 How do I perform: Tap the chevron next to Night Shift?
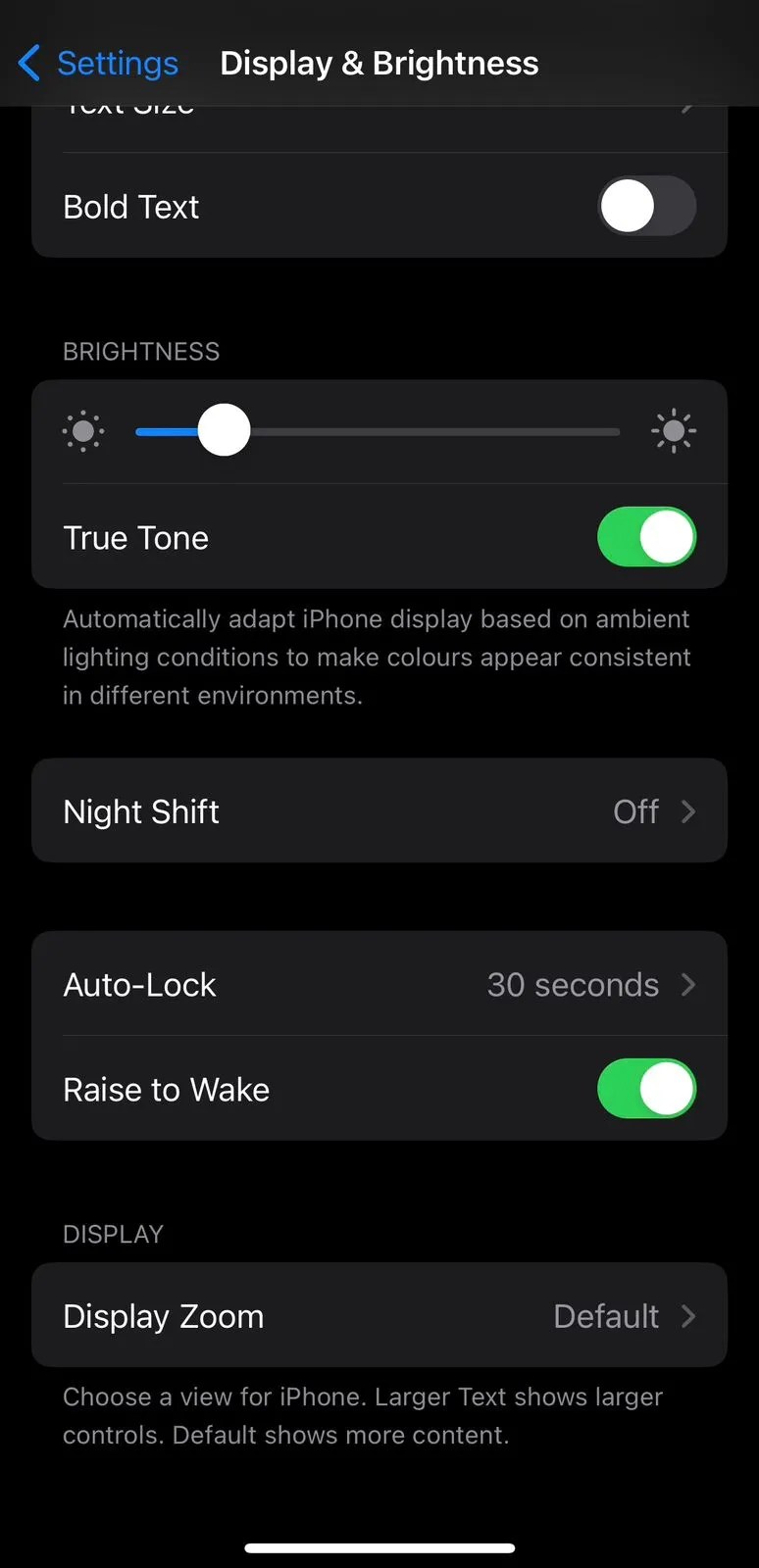(x=687, y=810)
